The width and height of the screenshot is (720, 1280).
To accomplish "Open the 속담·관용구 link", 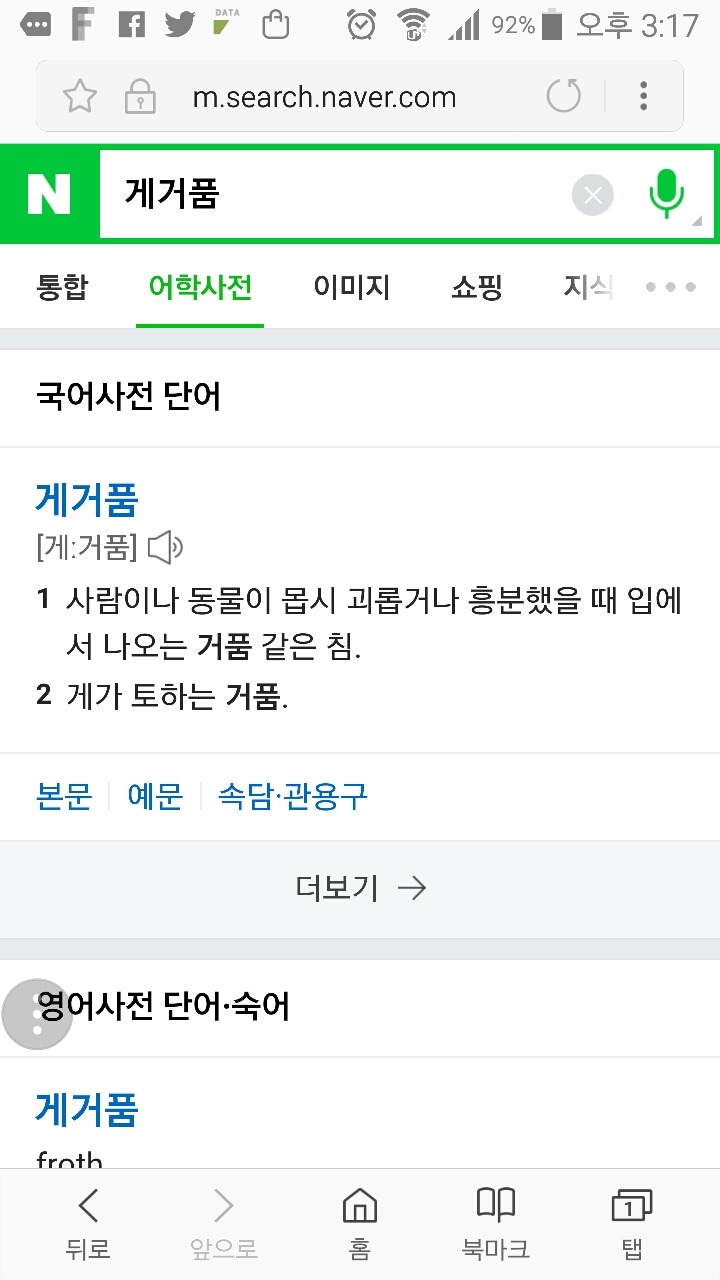I will coord(293,796).
